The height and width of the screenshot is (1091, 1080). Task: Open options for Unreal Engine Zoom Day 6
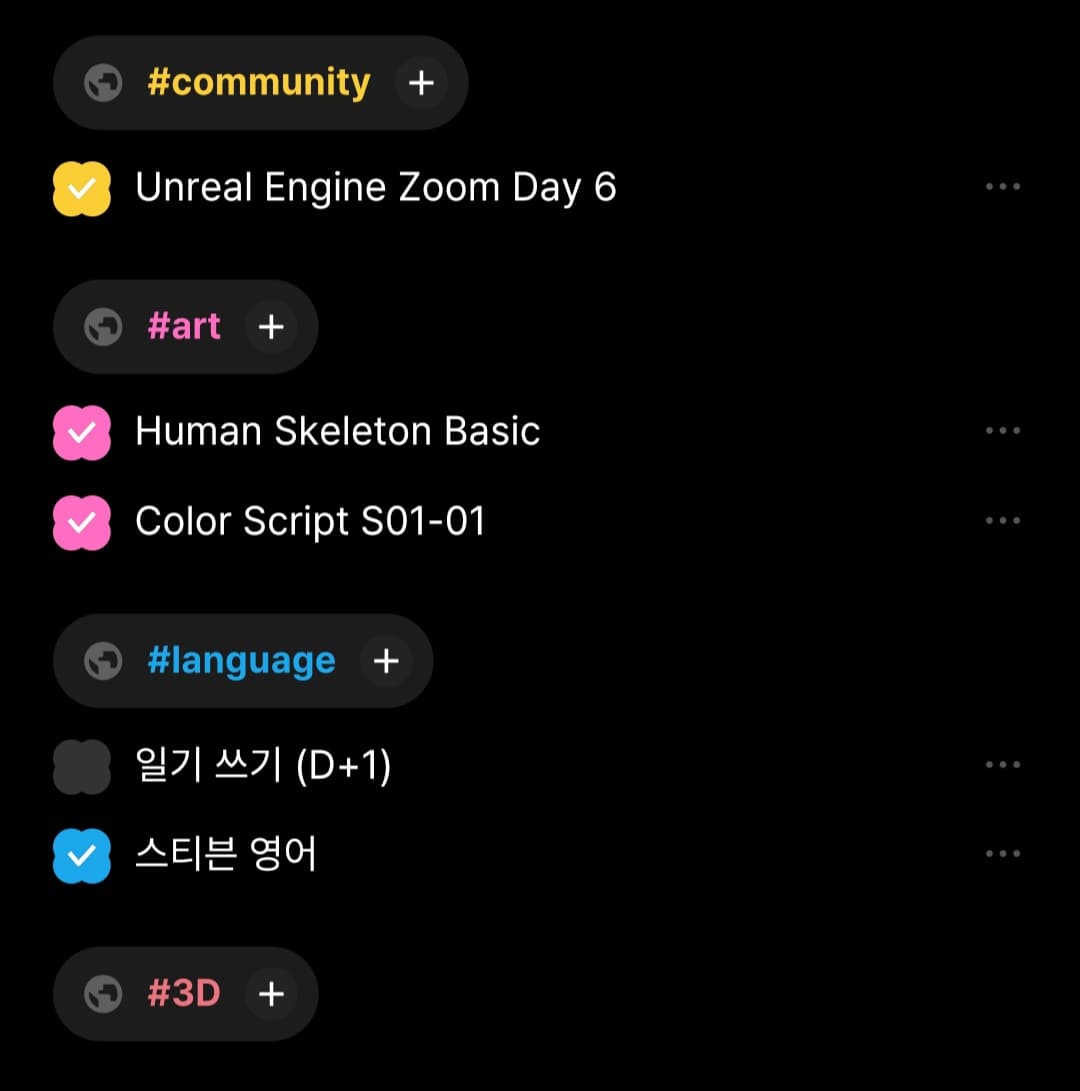pyautogui.click(x=1002, y=187)
